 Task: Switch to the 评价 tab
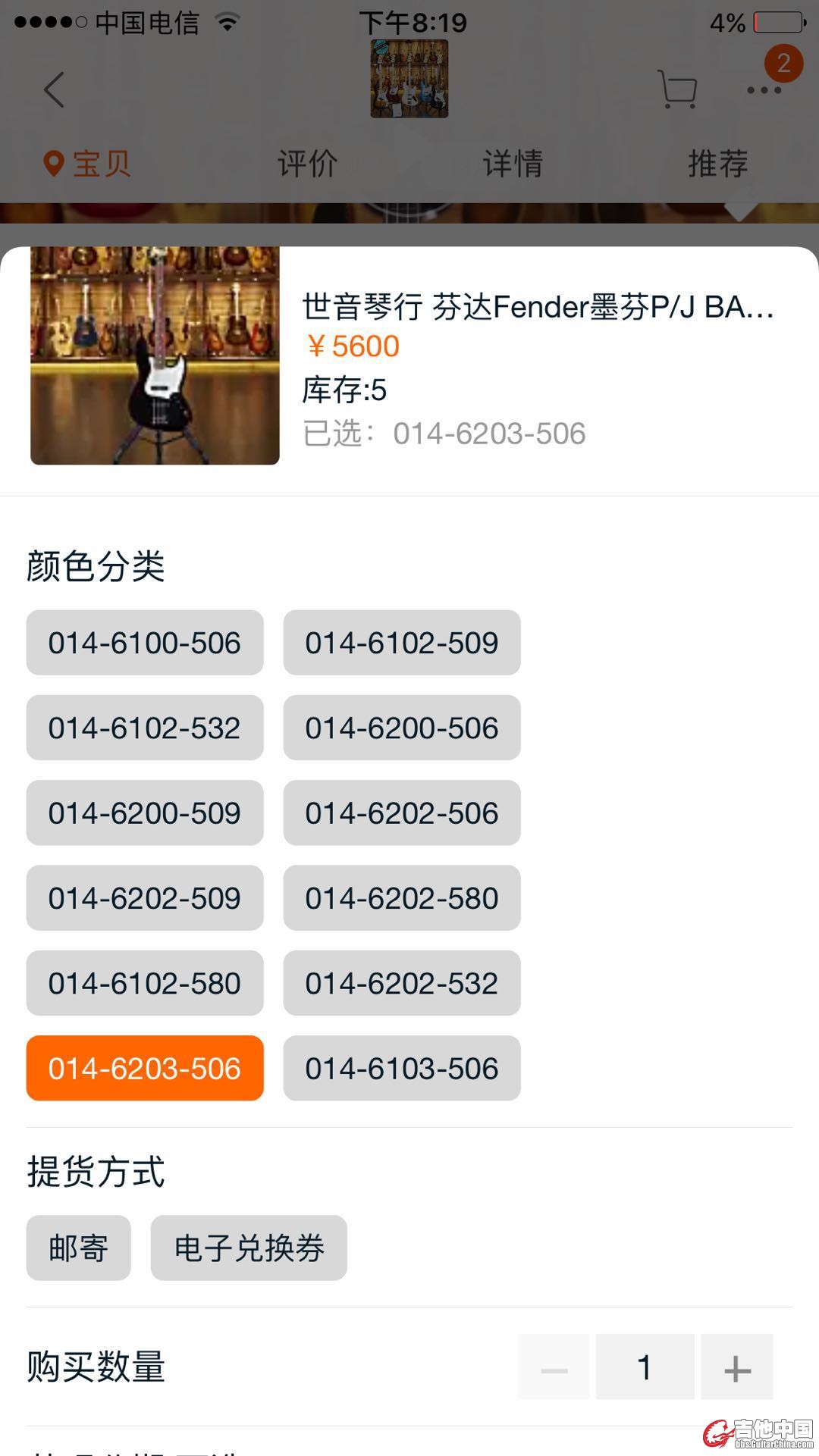pos(307,164)
